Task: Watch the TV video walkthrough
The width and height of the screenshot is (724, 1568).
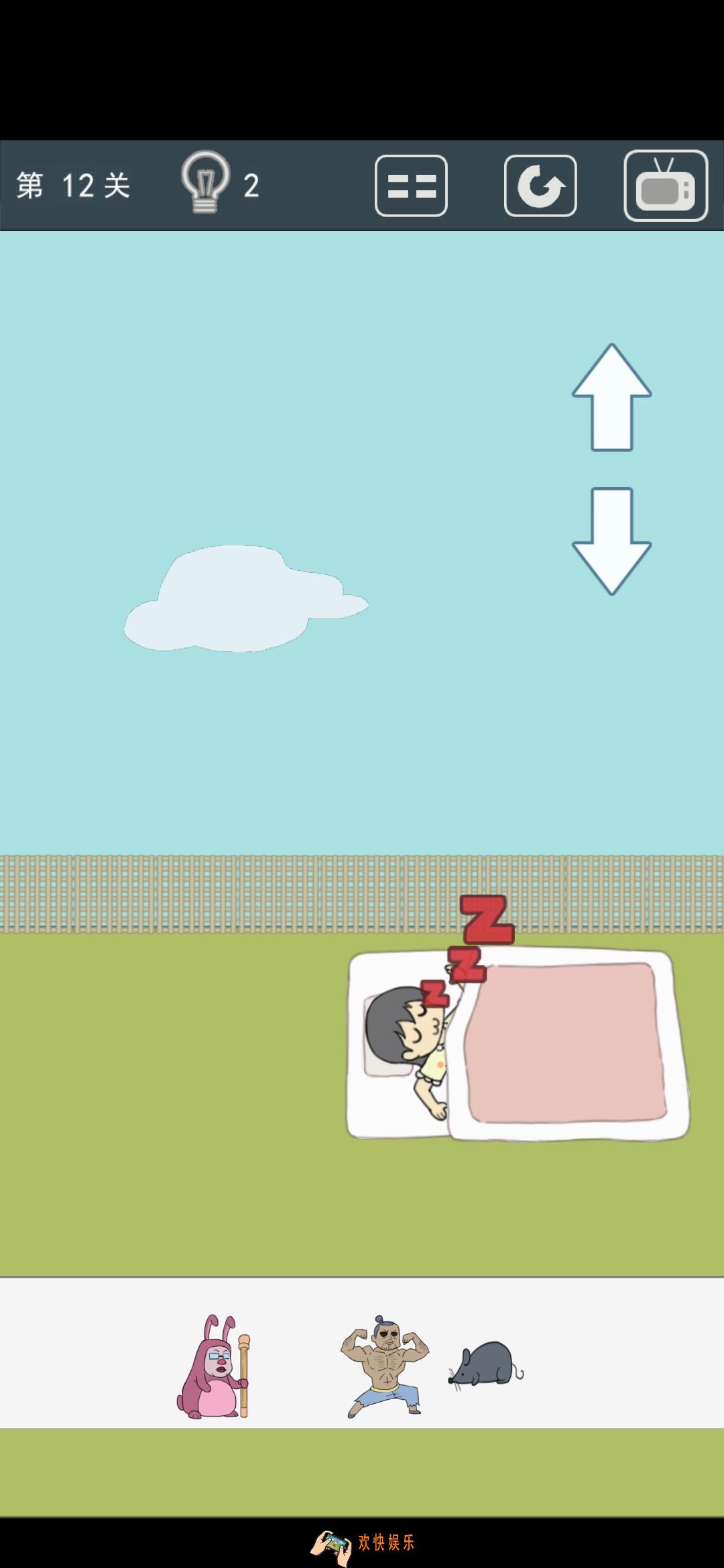Action: click(x=665, y=186)
